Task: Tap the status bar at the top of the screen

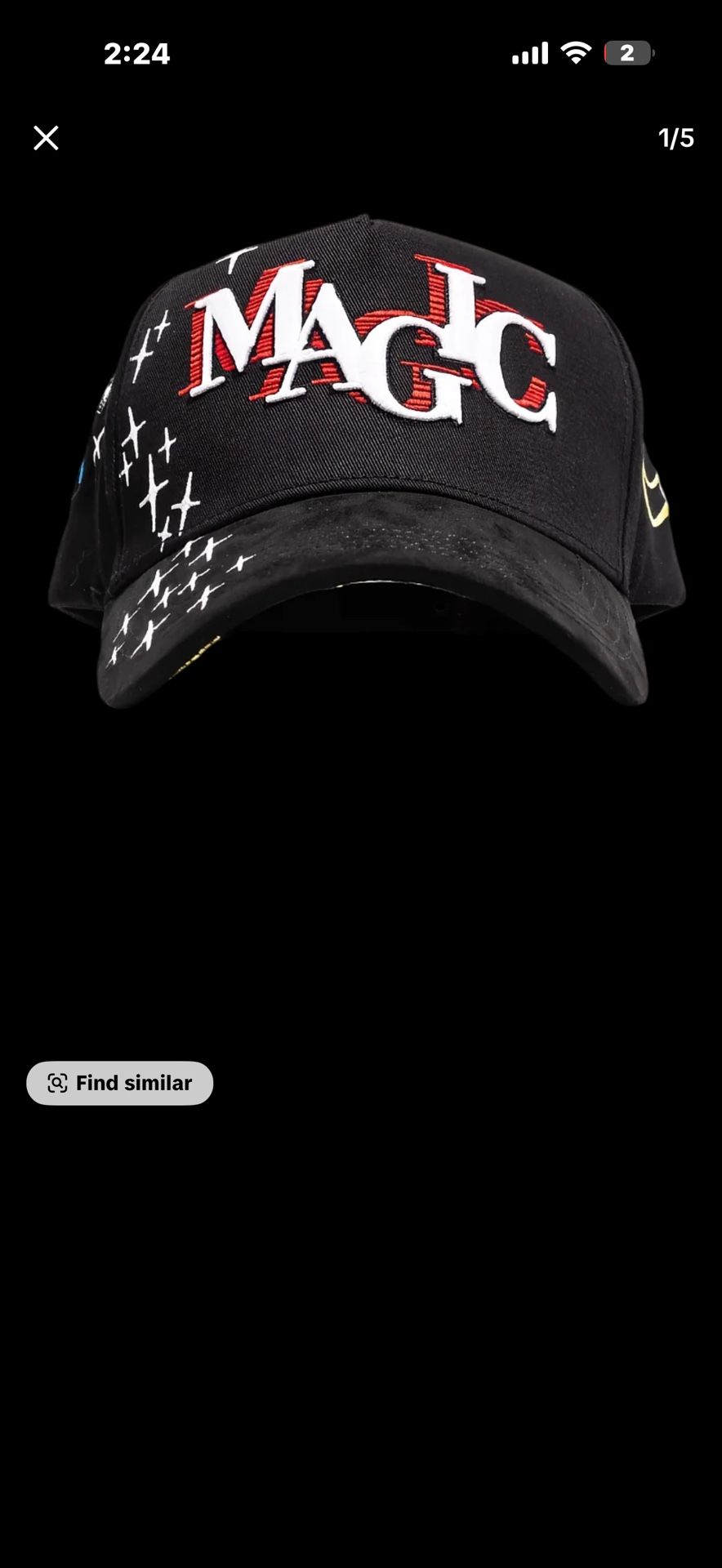Action: (x=361, y=51)
